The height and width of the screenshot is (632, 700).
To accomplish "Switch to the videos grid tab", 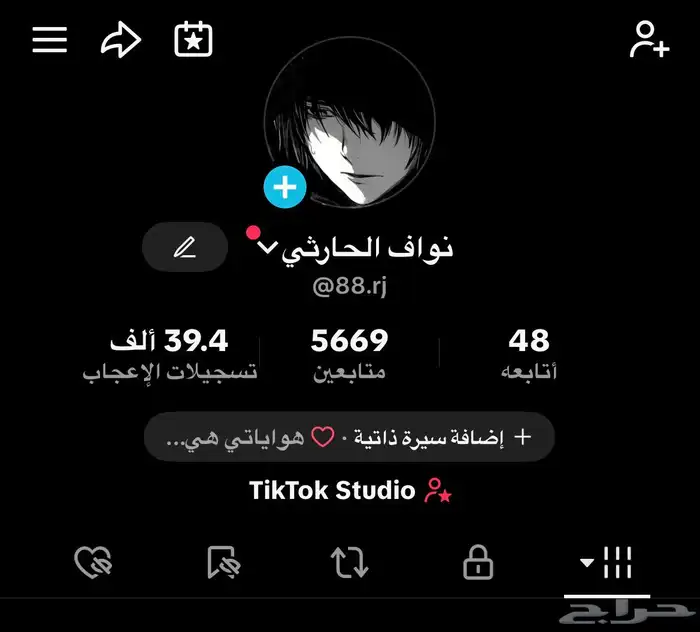I will [x=607, y=564].
